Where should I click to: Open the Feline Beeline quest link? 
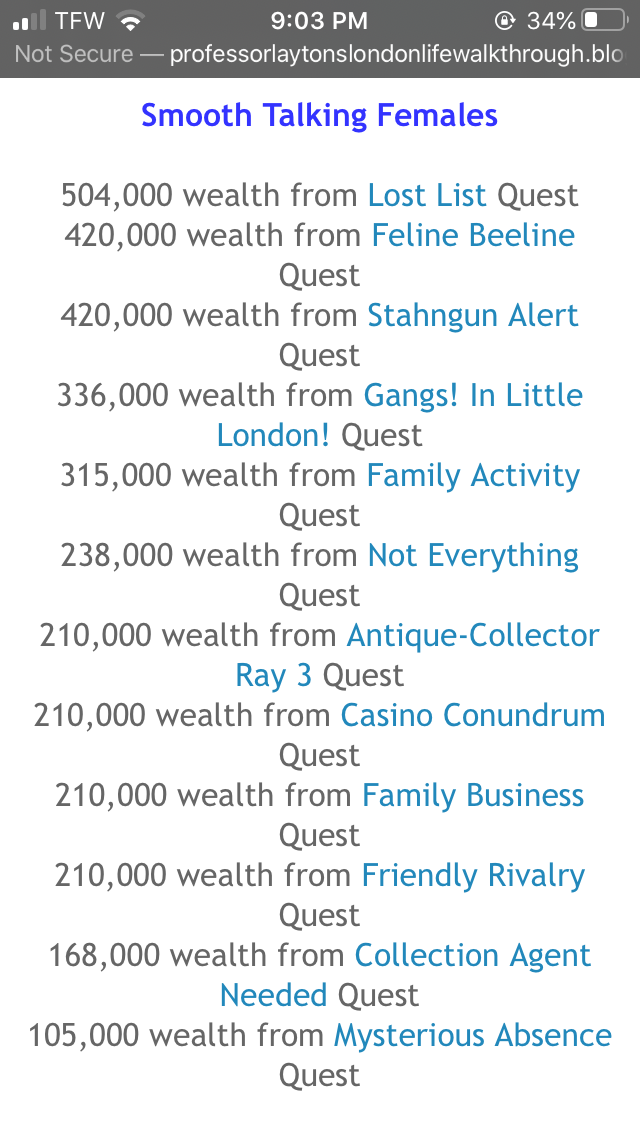click(x=473, y=235)
